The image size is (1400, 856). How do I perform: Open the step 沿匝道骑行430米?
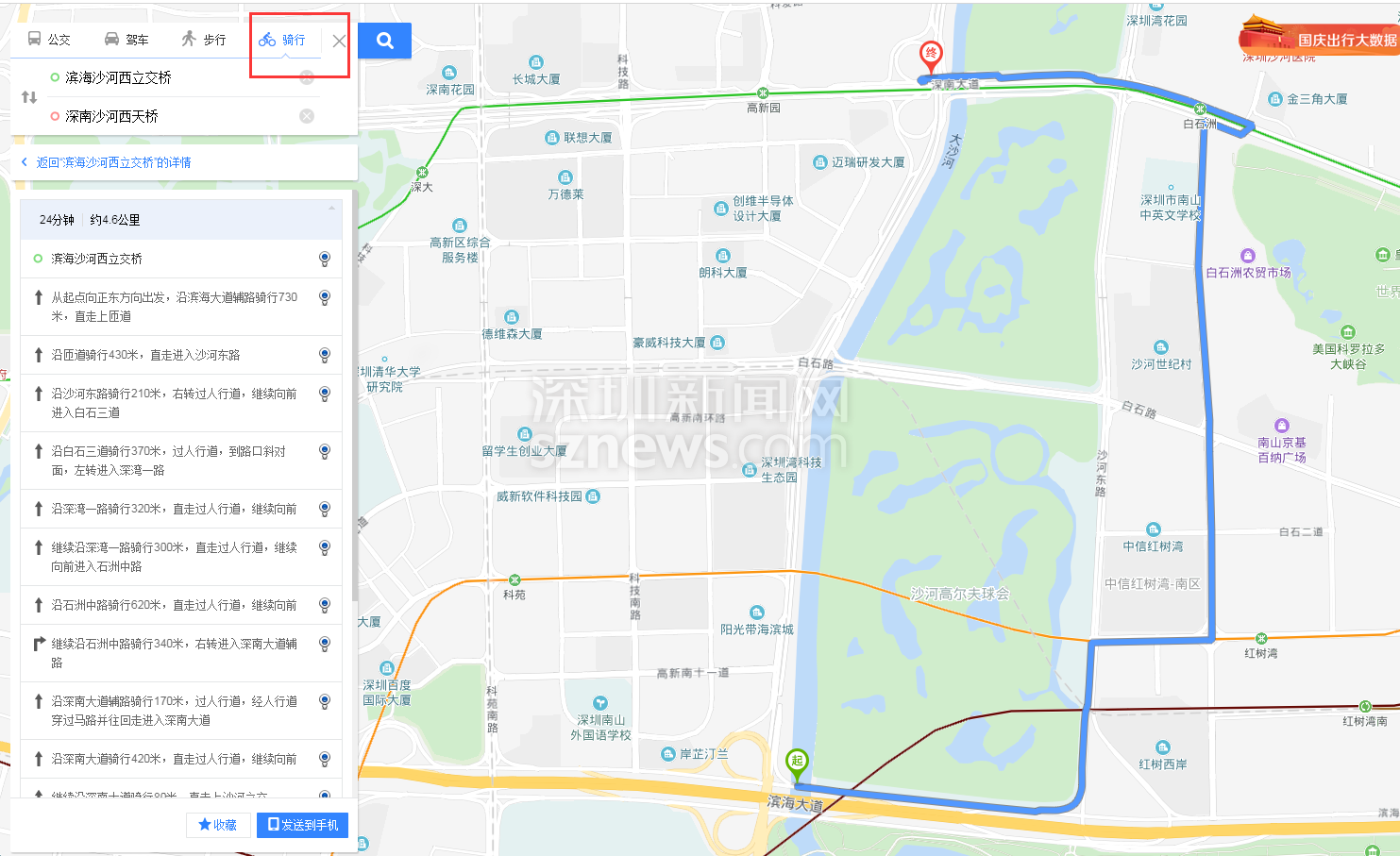coord(145,355)
